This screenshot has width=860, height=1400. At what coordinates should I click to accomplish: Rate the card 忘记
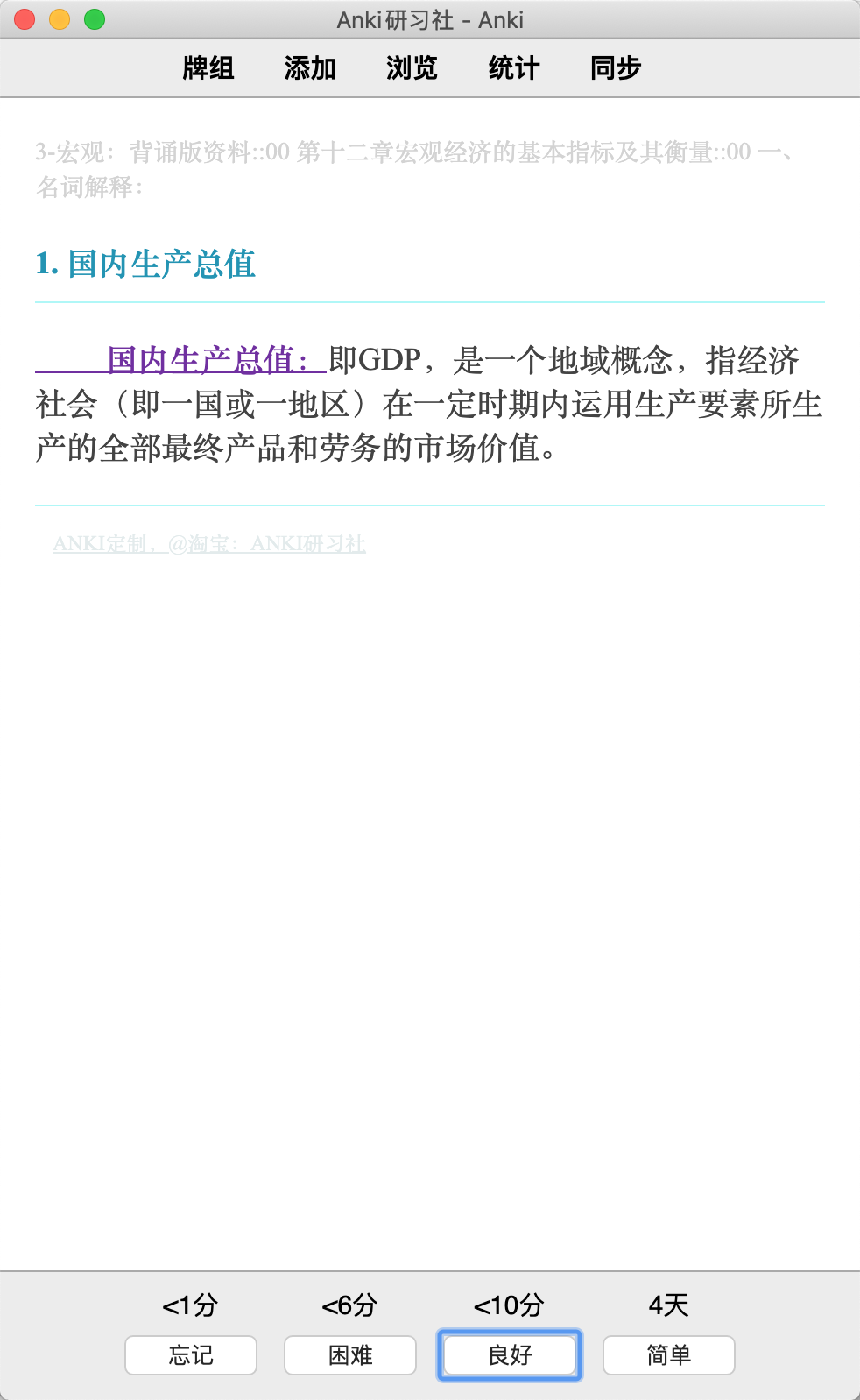(x=191, y=1355)
